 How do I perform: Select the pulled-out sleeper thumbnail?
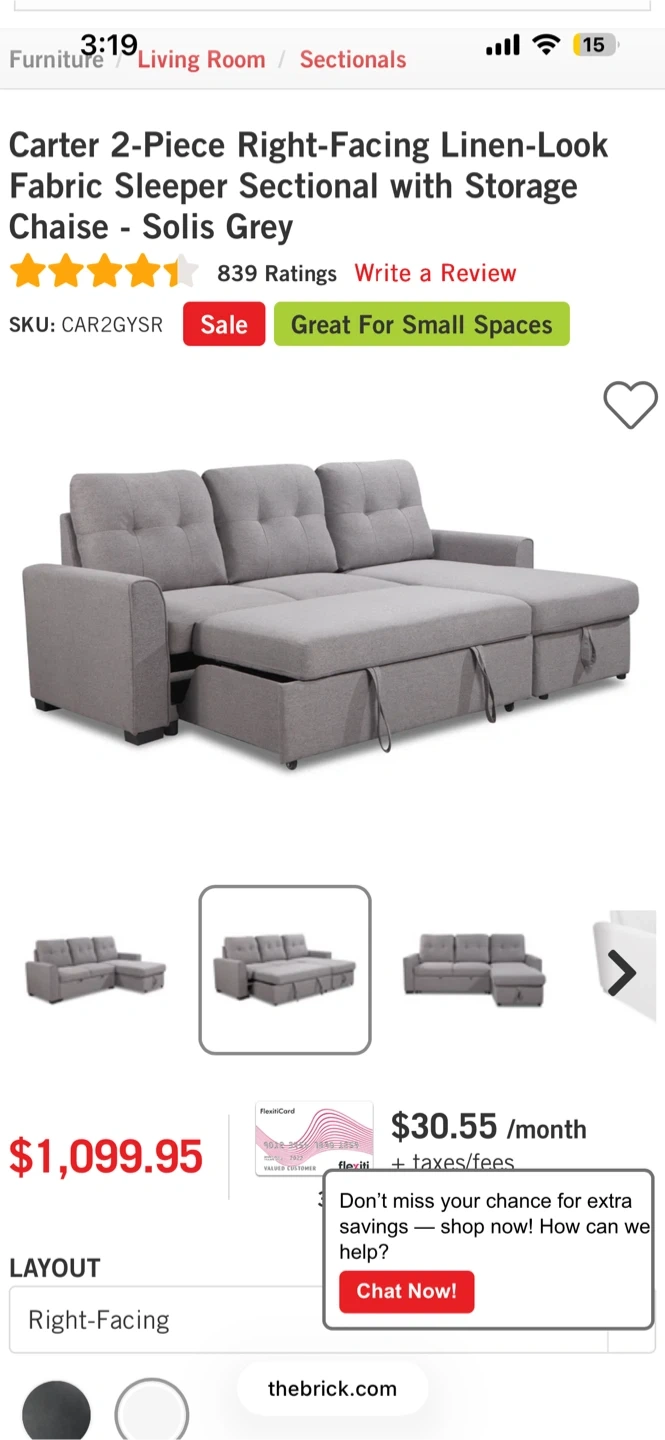(285, 970)
